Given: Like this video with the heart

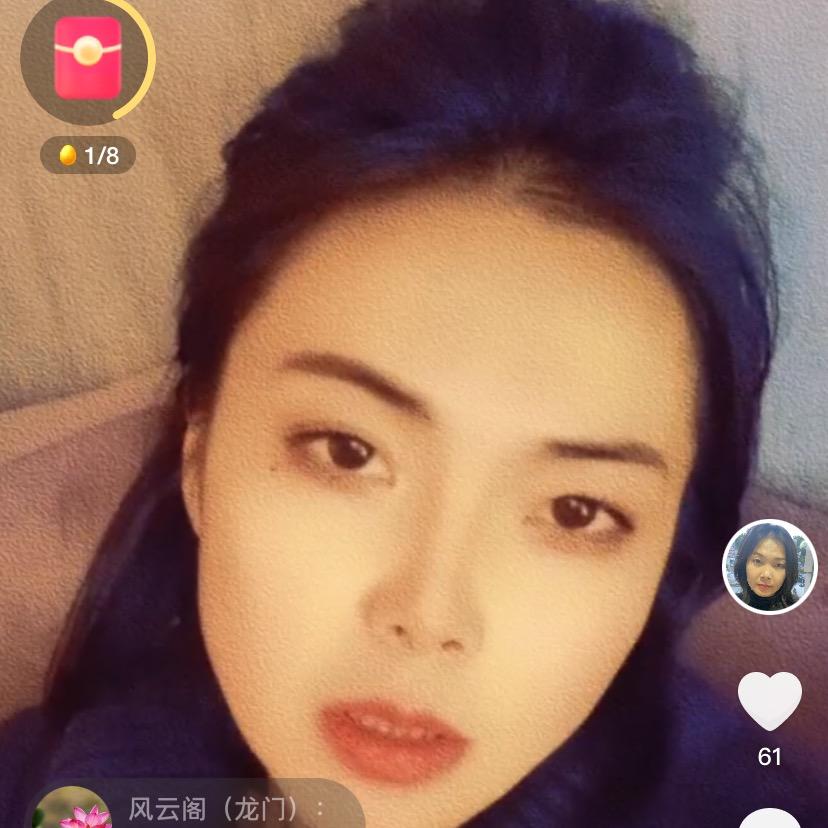Looking at the screenshot, I should 769,700.
